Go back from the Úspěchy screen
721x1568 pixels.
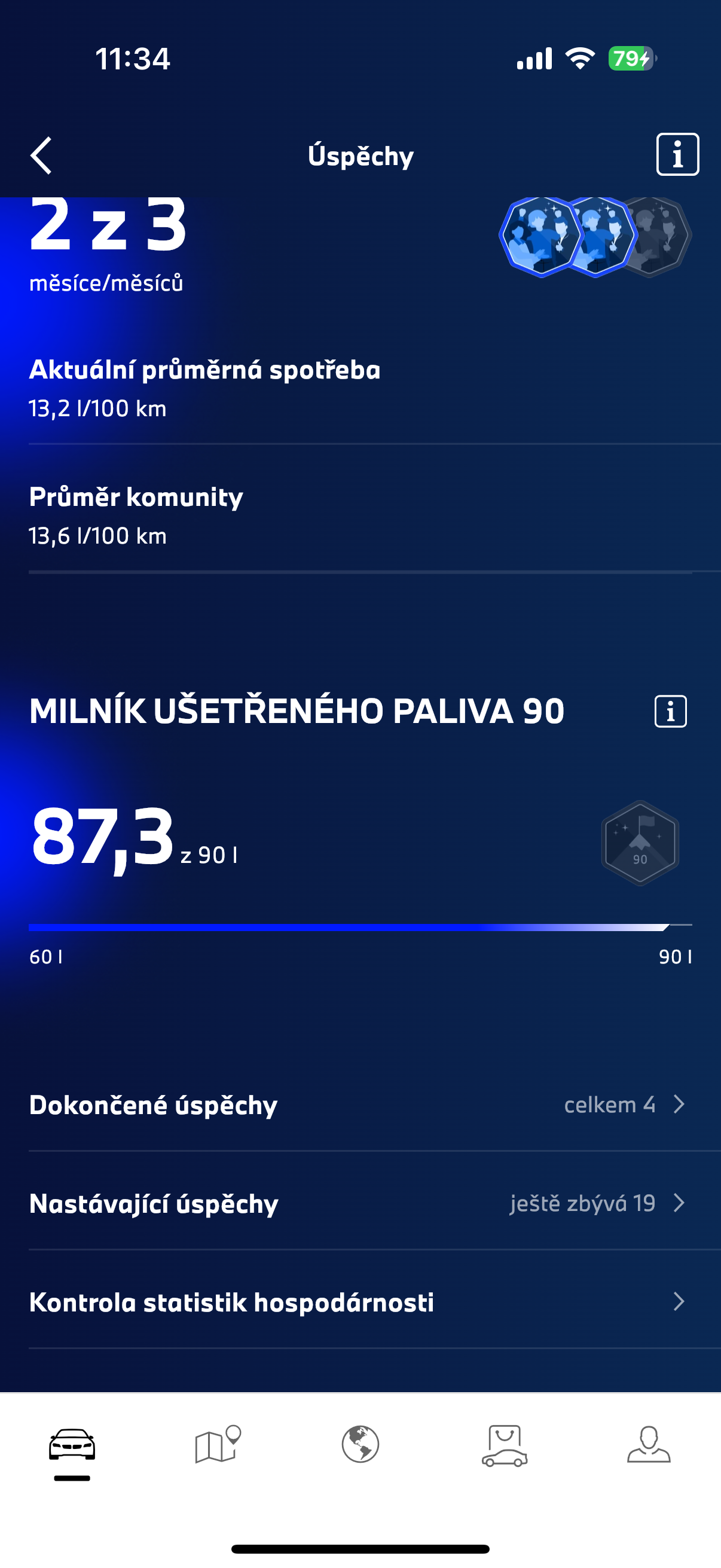click(41, 156)
